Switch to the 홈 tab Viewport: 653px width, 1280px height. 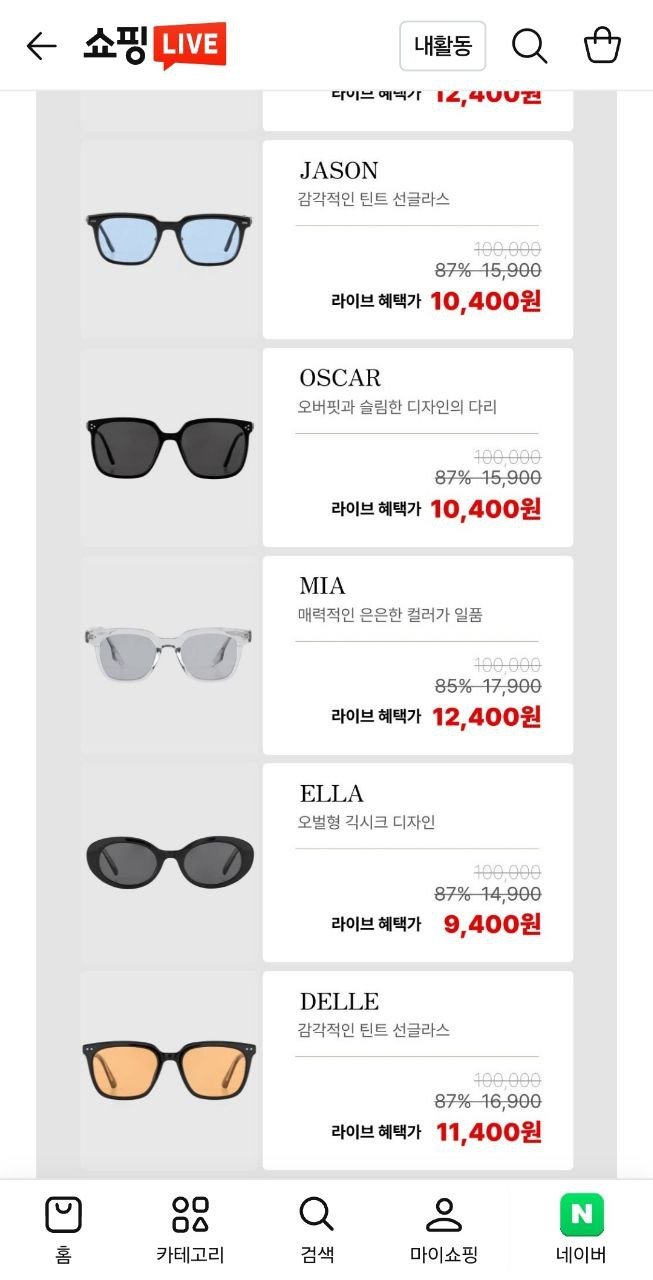63,1230
